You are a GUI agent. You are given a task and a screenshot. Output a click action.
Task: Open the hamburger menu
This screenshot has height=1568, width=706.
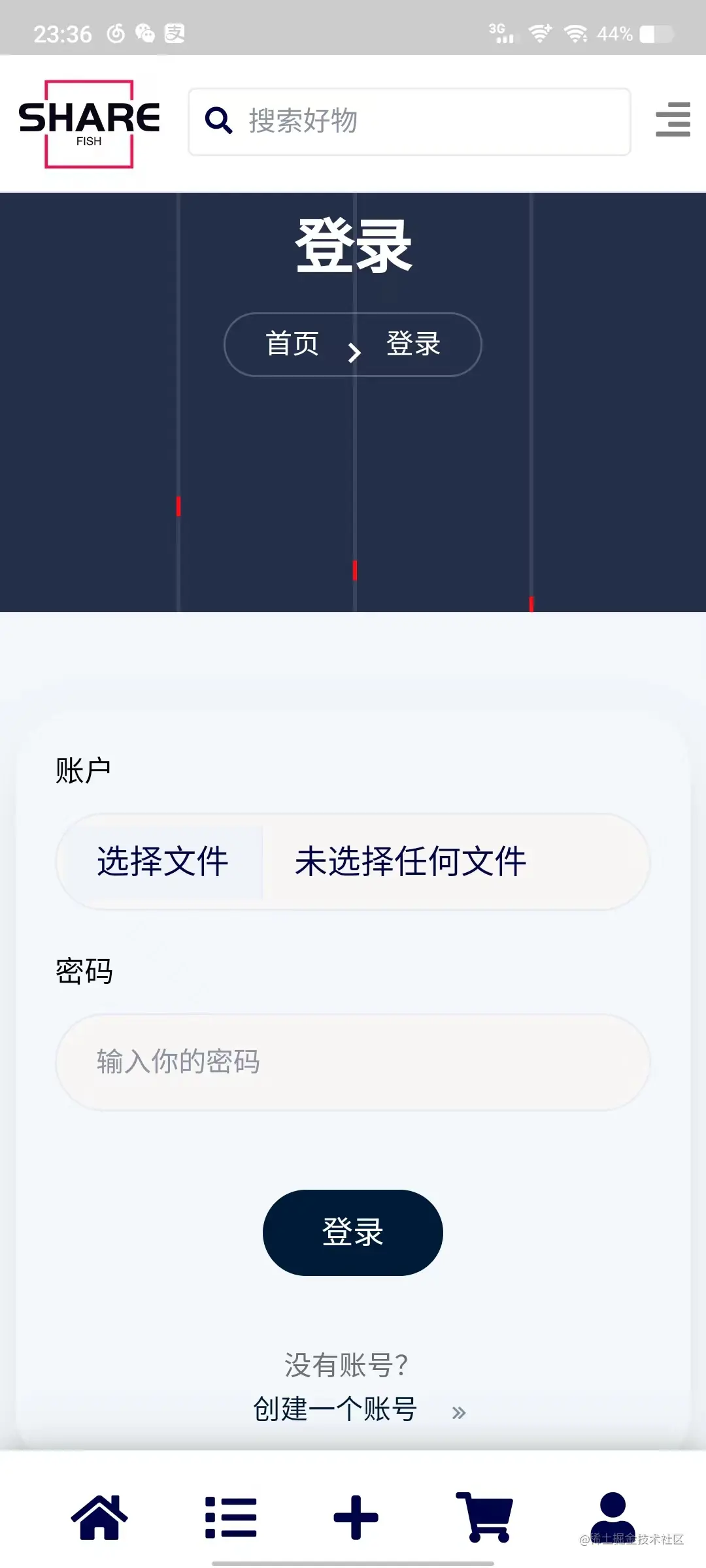pos(673,120)
